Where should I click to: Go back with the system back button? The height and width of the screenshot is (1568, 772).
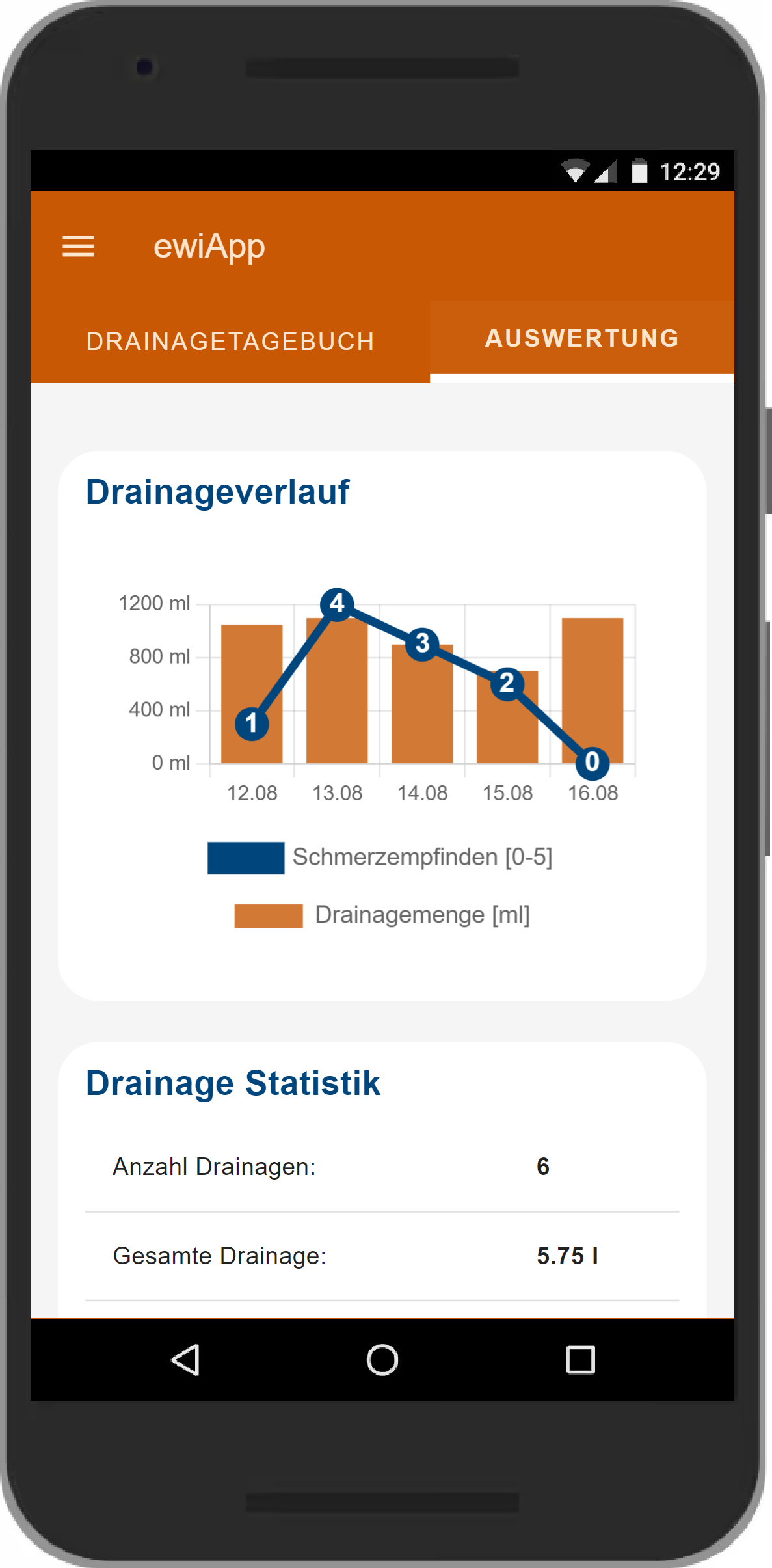(x=185, y=1360)
